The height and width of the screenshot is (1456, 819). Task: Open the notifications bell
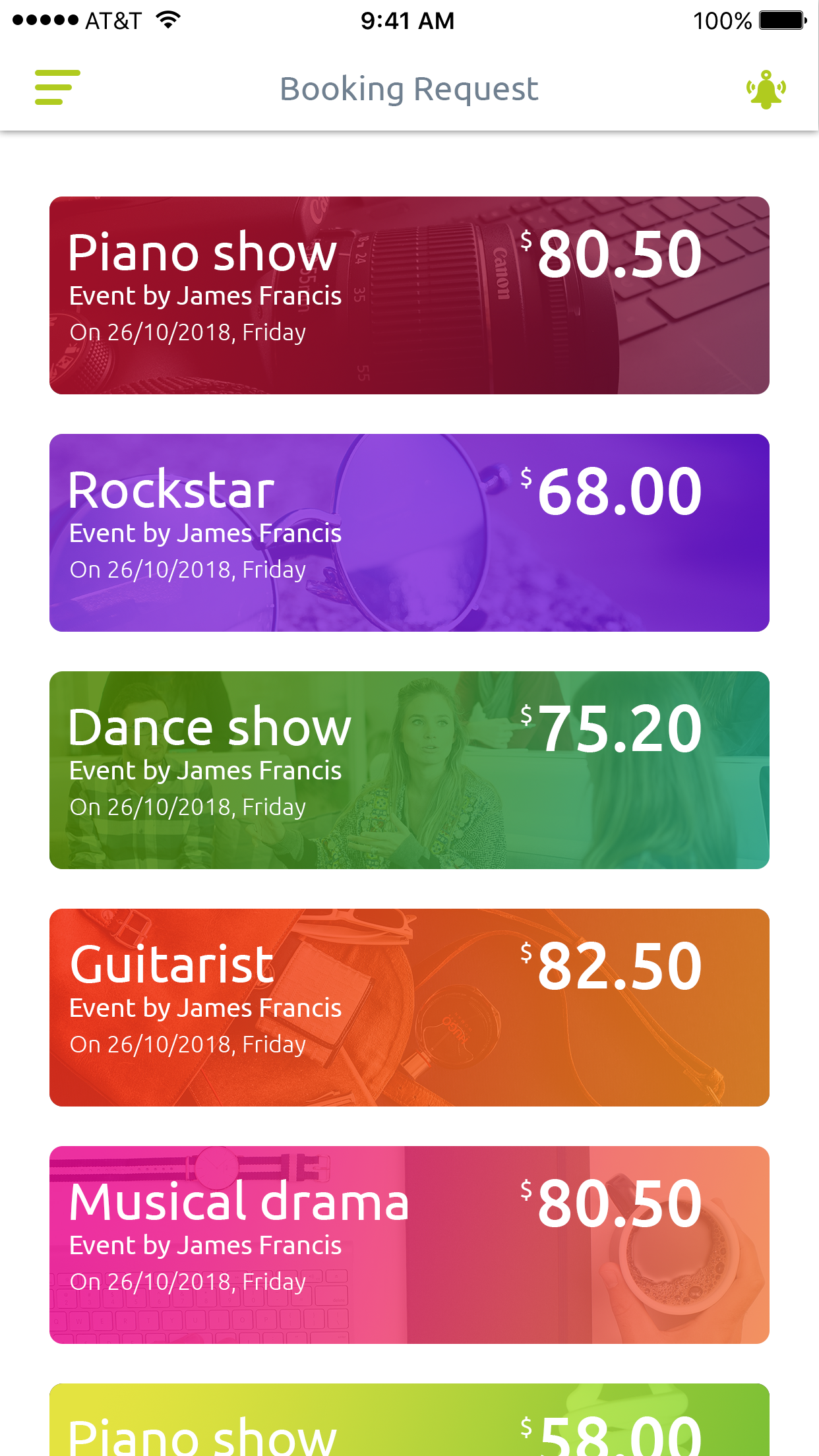(766, 89)
